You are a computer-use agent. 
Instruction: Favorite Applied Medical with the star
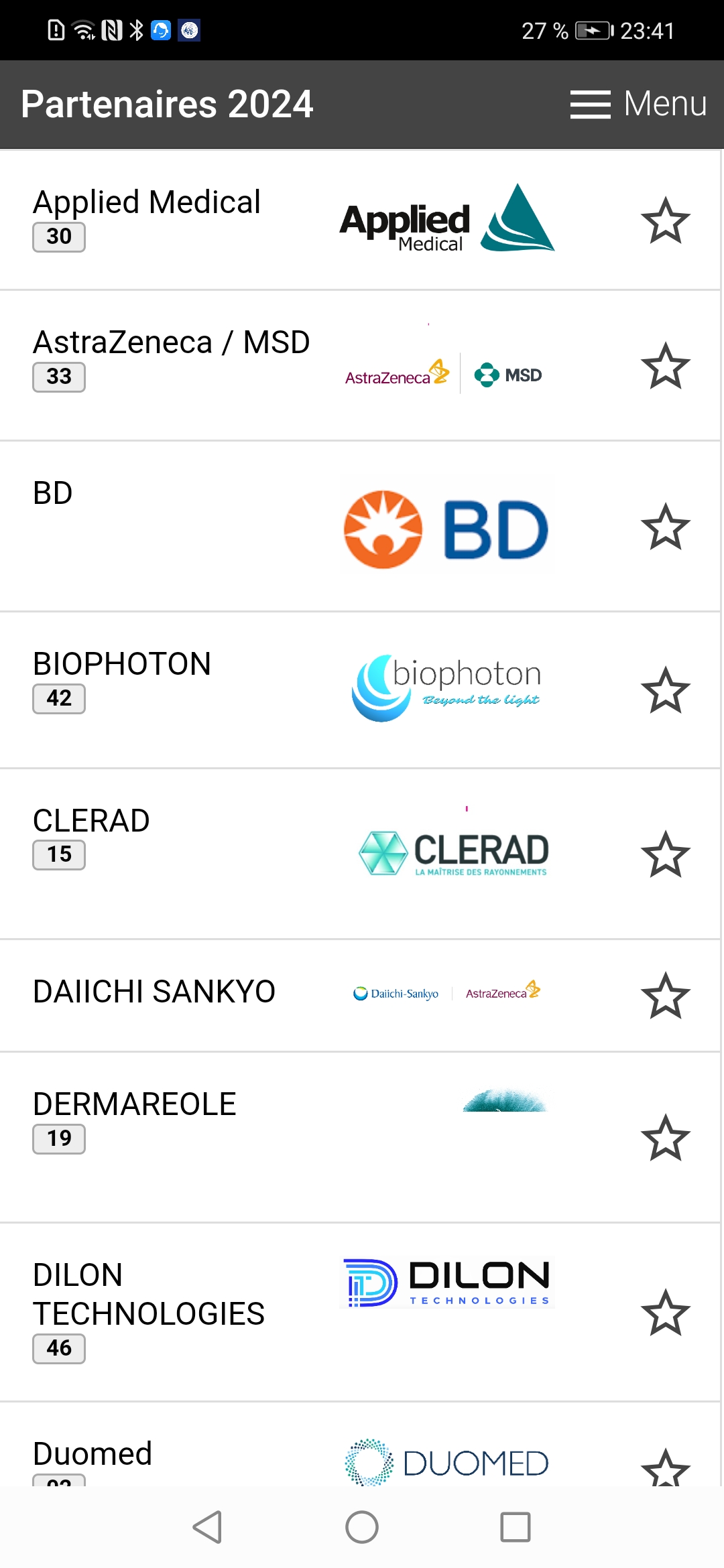pyautogui.click(x=665, y=220)
